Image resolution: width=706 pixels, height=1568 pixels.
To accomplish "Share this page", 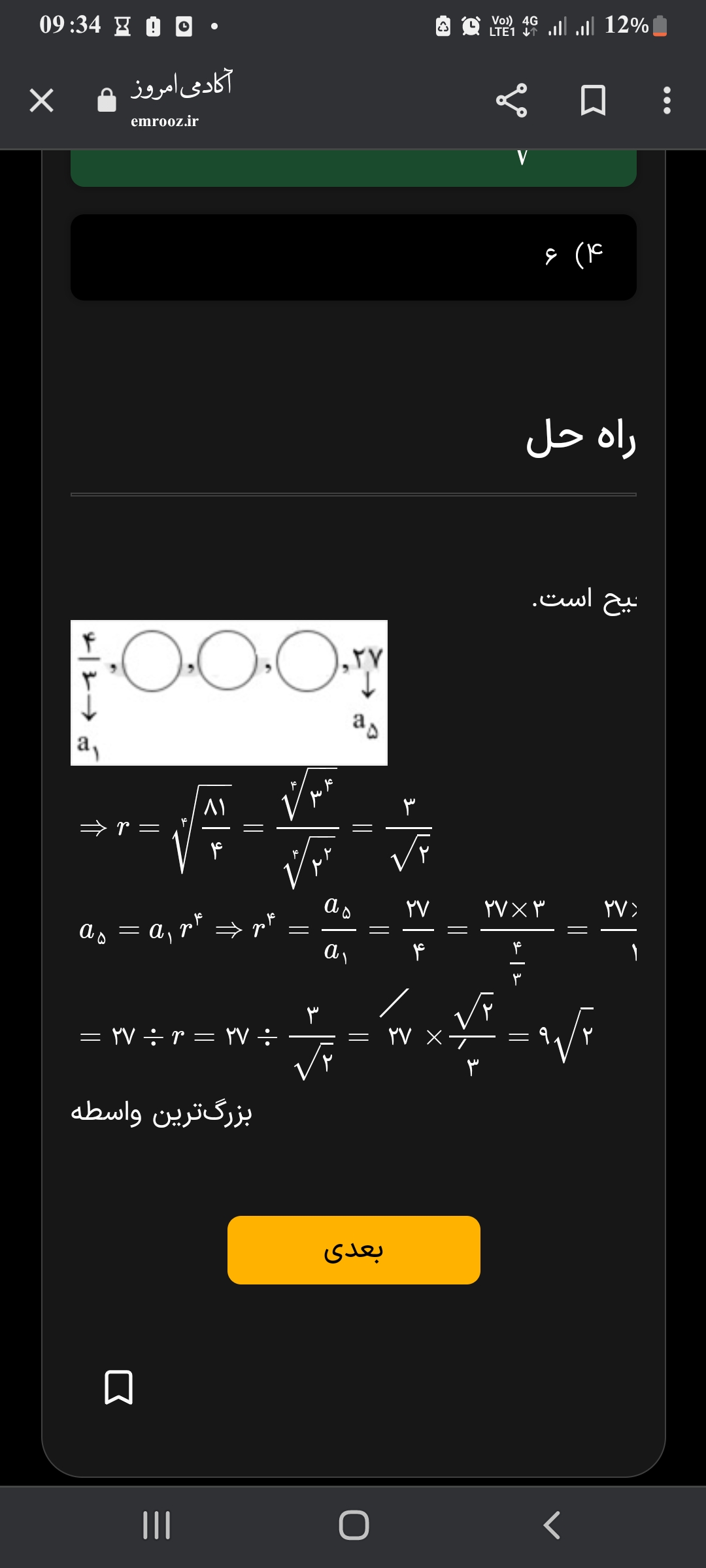I will [511, 101].
